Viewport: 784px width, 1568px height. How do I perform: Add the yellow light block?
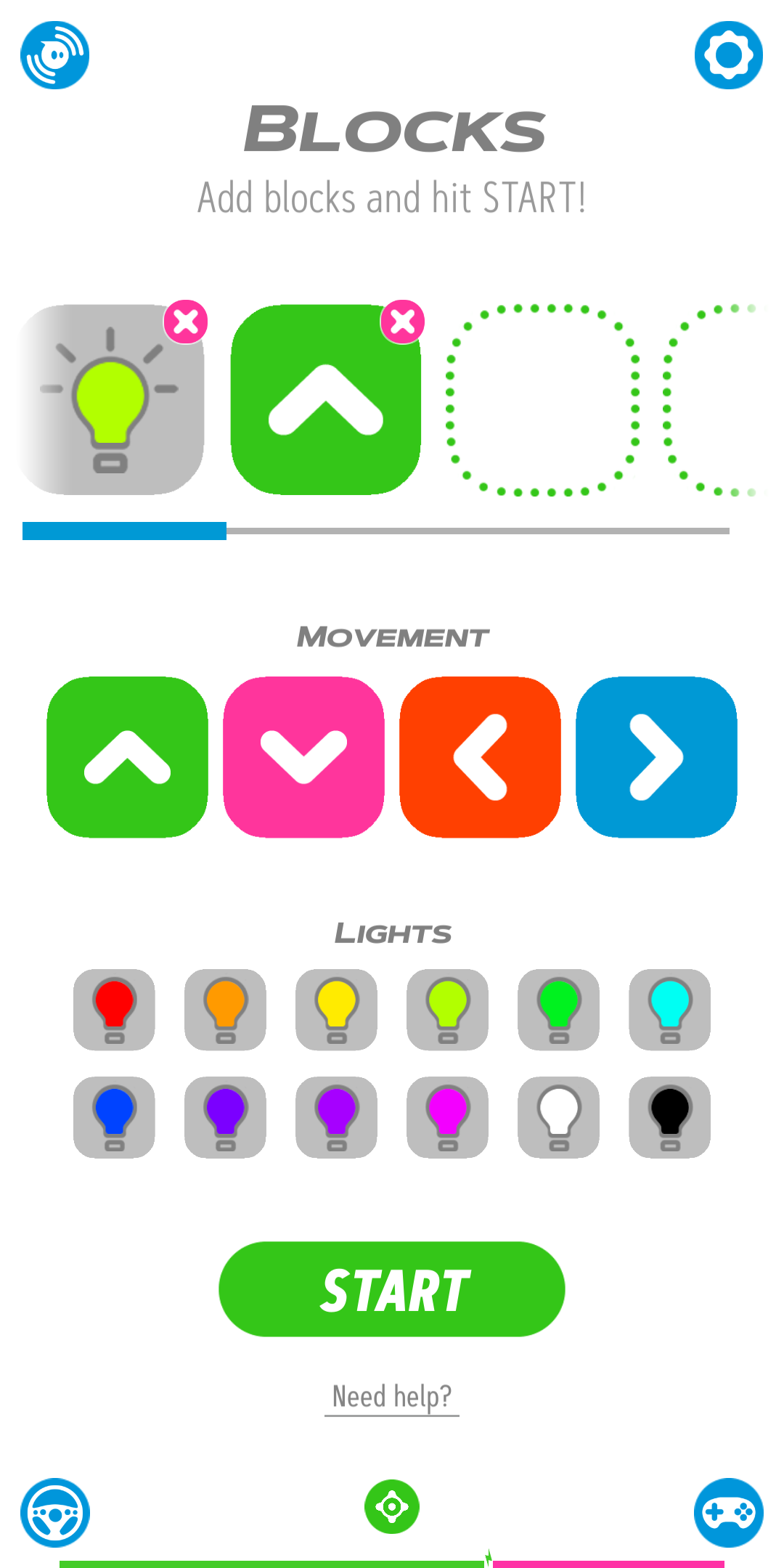coord(336,1010)
